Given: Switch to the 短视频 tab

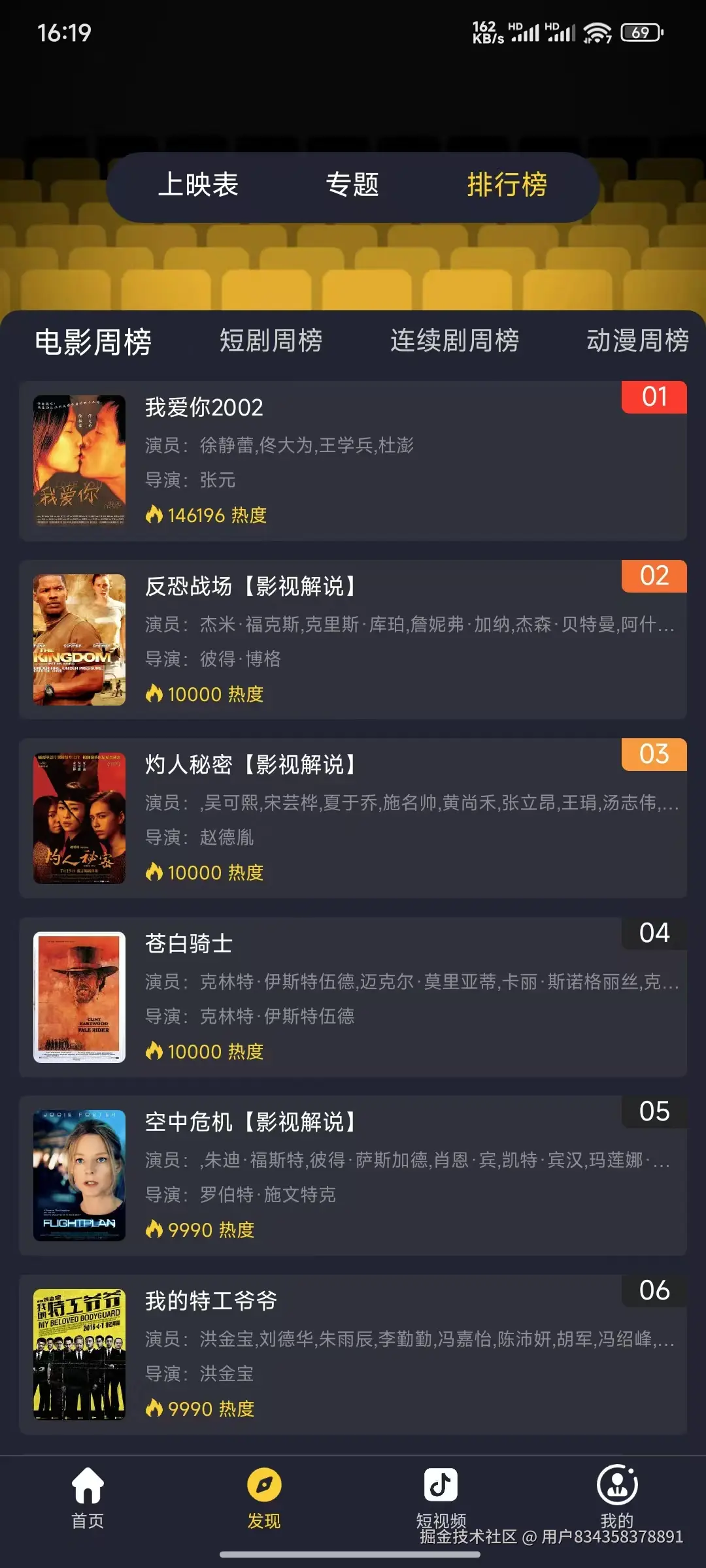Looking at the screenshot, I should coord(441,1495).
